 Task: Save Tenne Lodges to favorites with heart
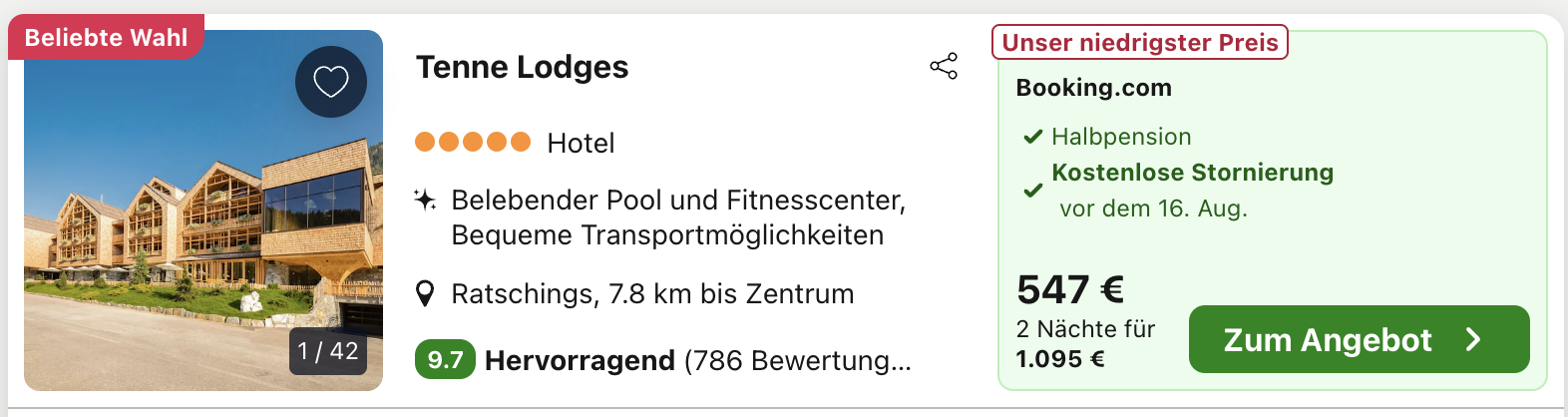coord(331,82)
